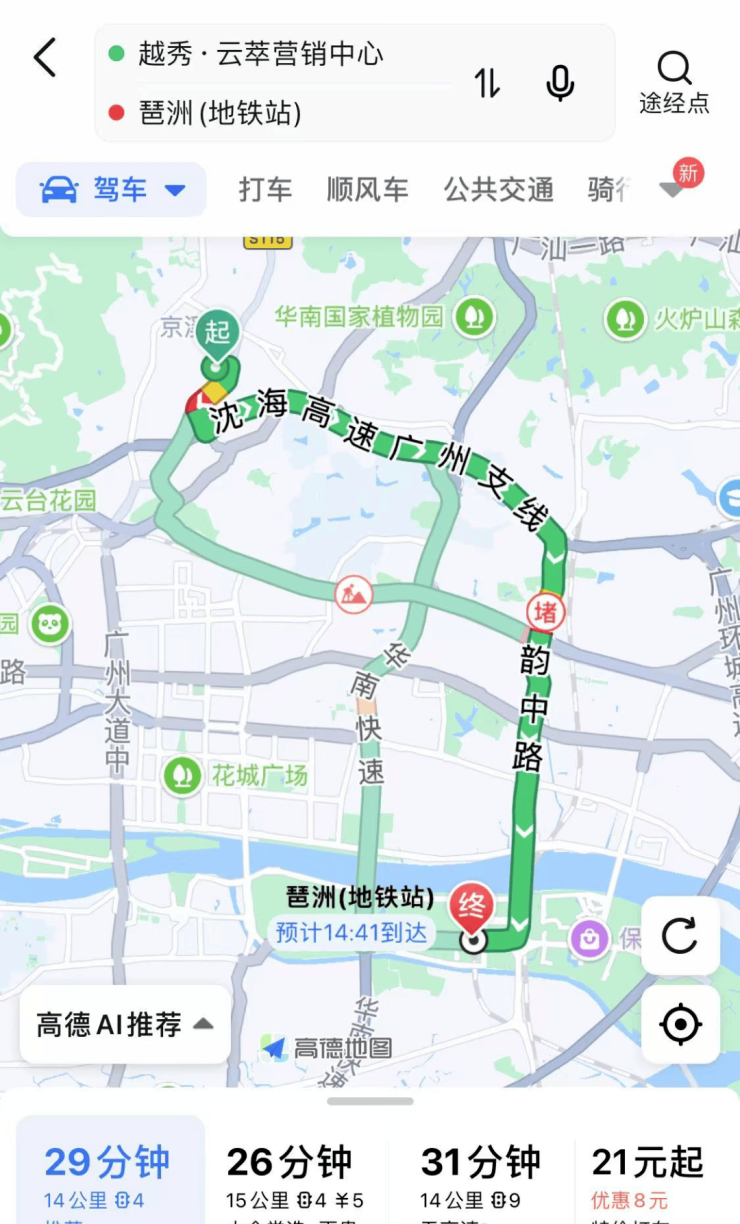Edit the starting point 越秀·云萃营销中心
This screenshot has height=1224, width=740.
coord(260,54)
